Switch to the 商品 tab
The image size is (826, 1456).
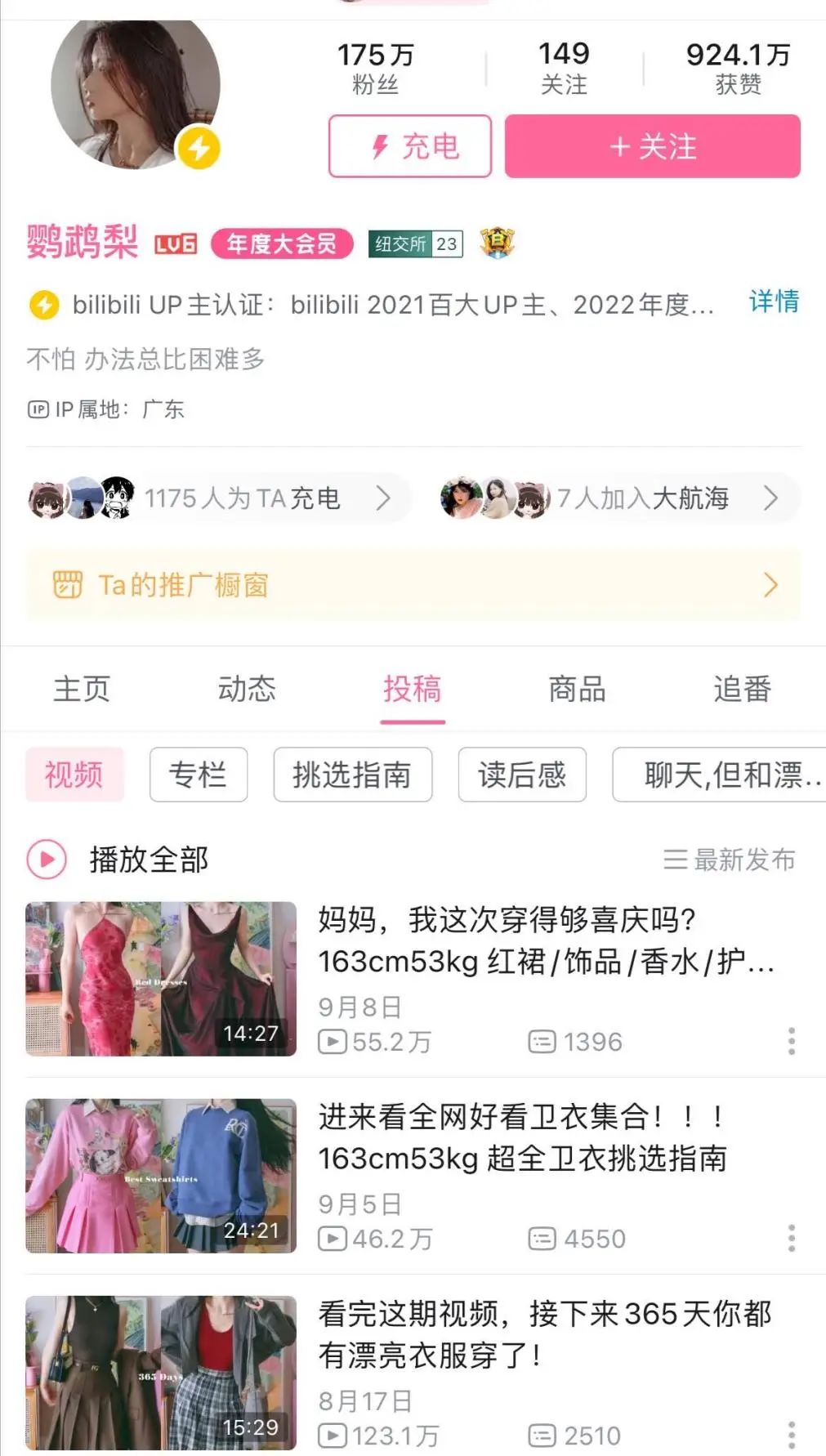(577, 689)
